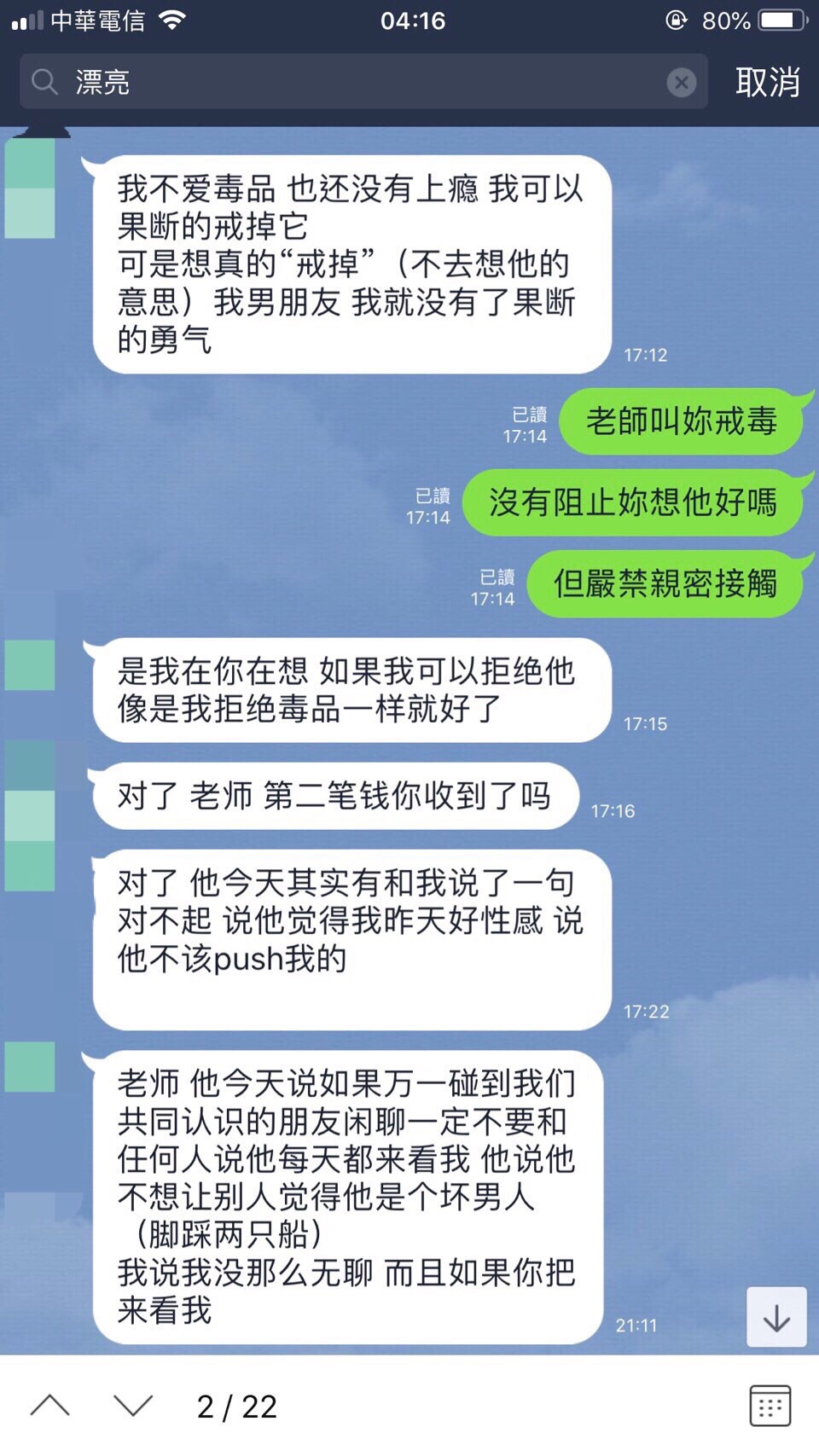Open the calendar date picker

point(770,1406)
